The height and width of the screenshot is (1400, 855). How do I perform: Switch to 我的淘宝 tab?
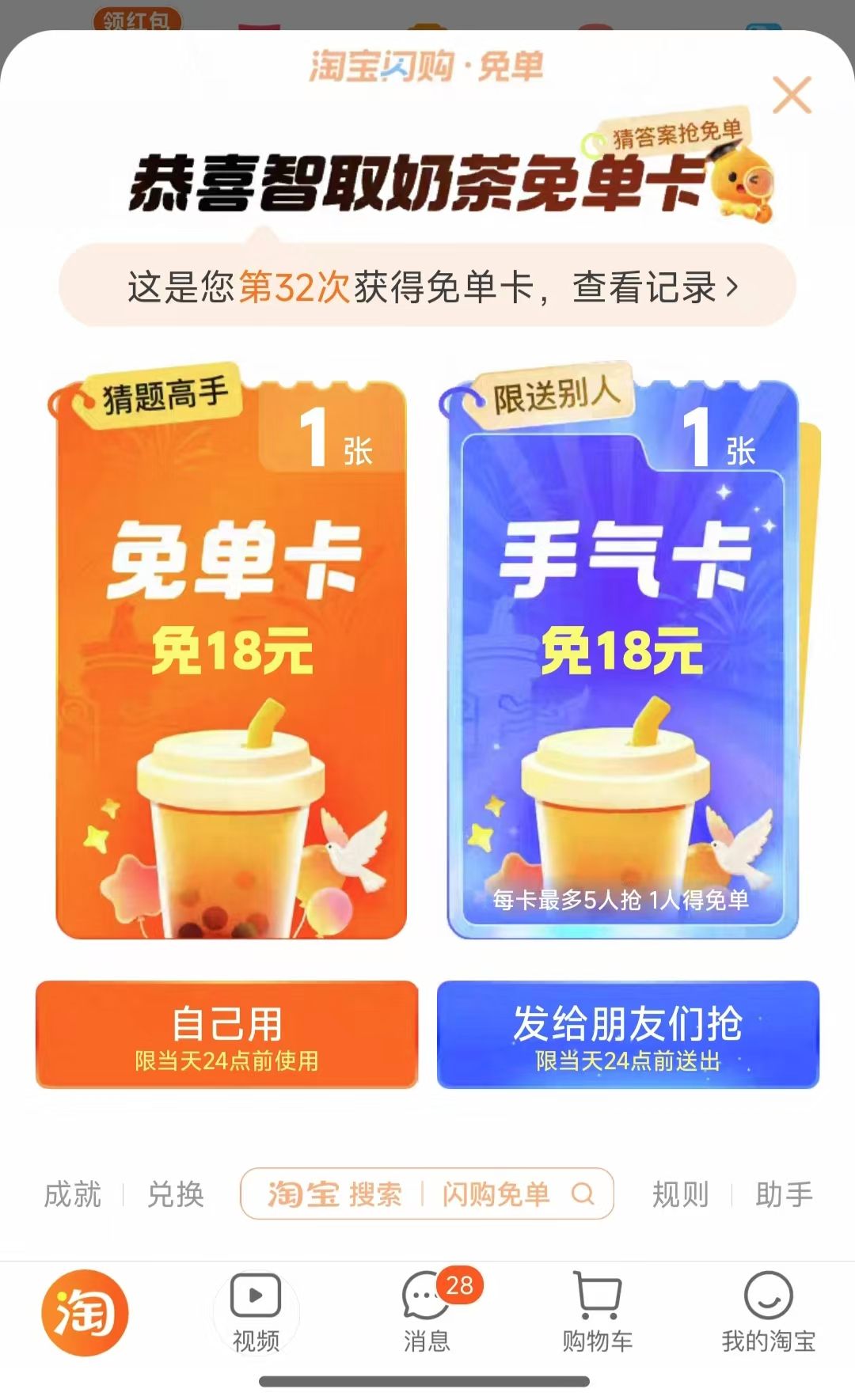(x=768, y=1314)
